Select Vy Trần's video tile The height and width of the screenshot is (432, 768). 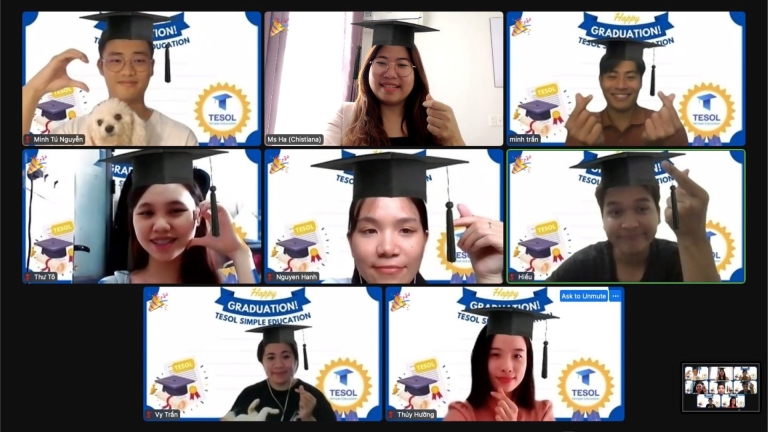point(262,353)
